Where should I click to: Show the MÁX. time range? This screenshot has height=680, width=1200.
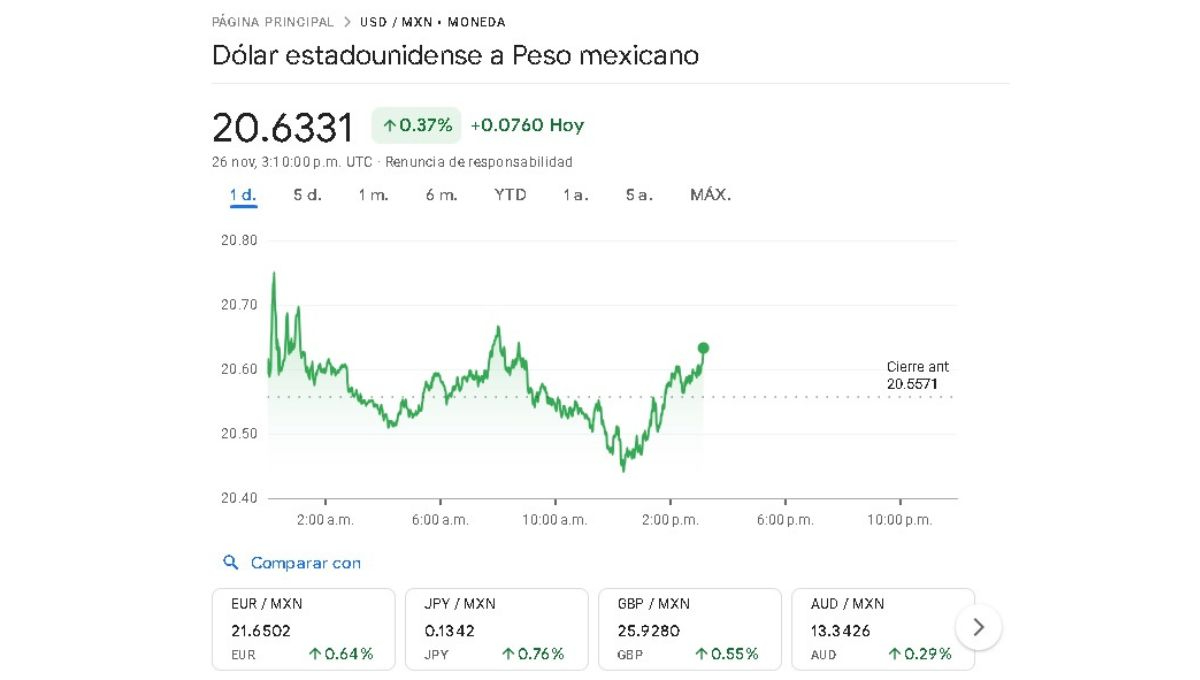click(710, 195)
